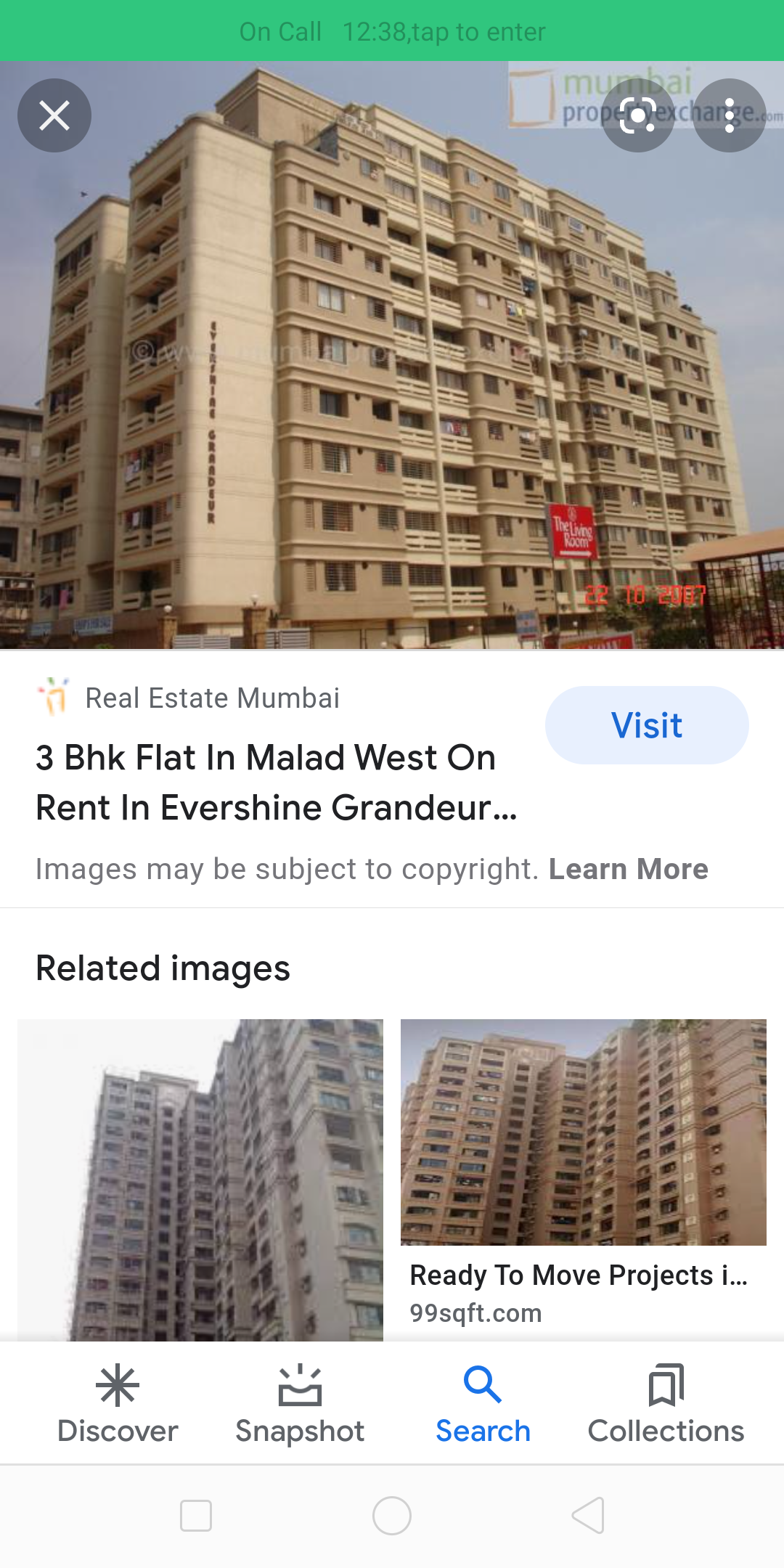Tap the Visit button
This screenshot has height=1568, width=784.
pos(646,725)
